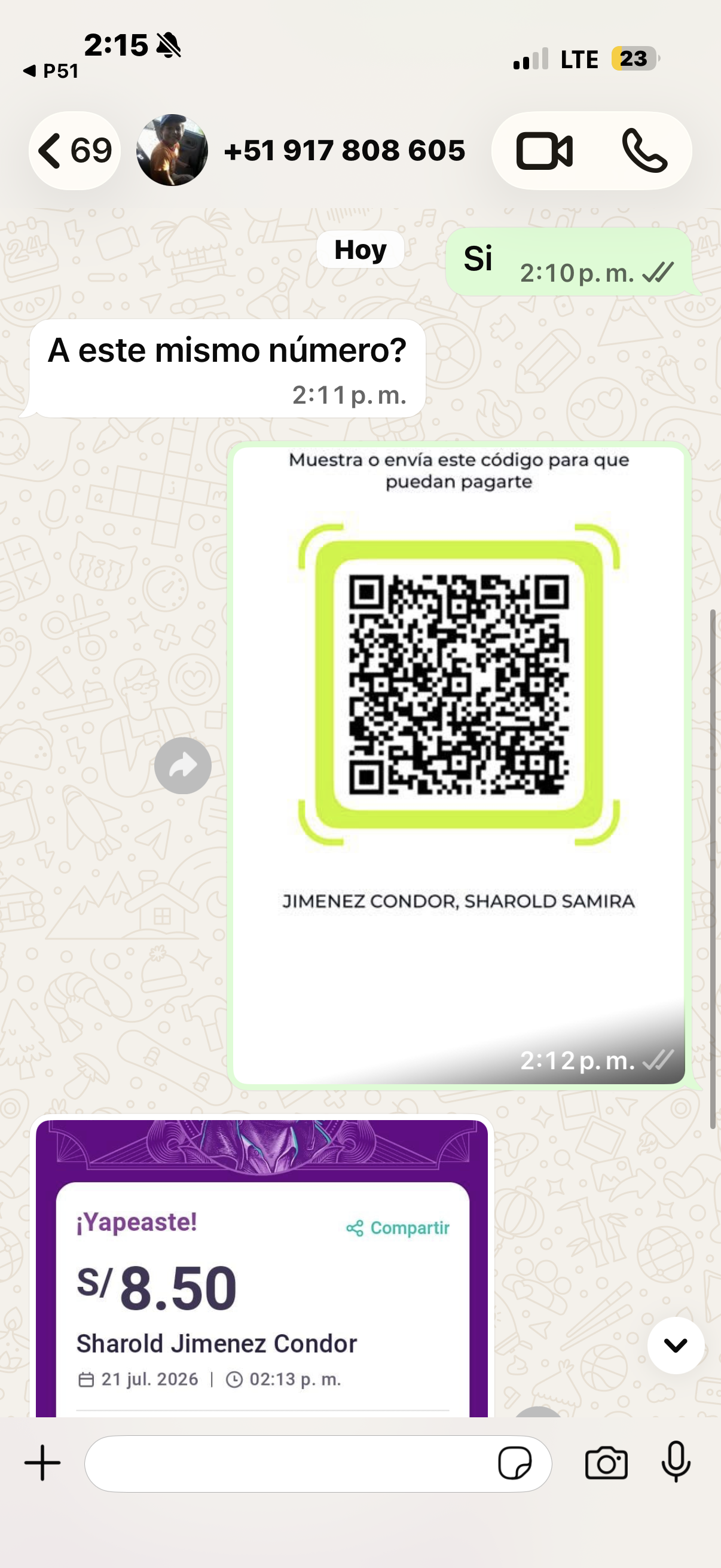Open the sent QR code image
The width and height of the screenshot is (721, 1568).
tap(459, 765)
